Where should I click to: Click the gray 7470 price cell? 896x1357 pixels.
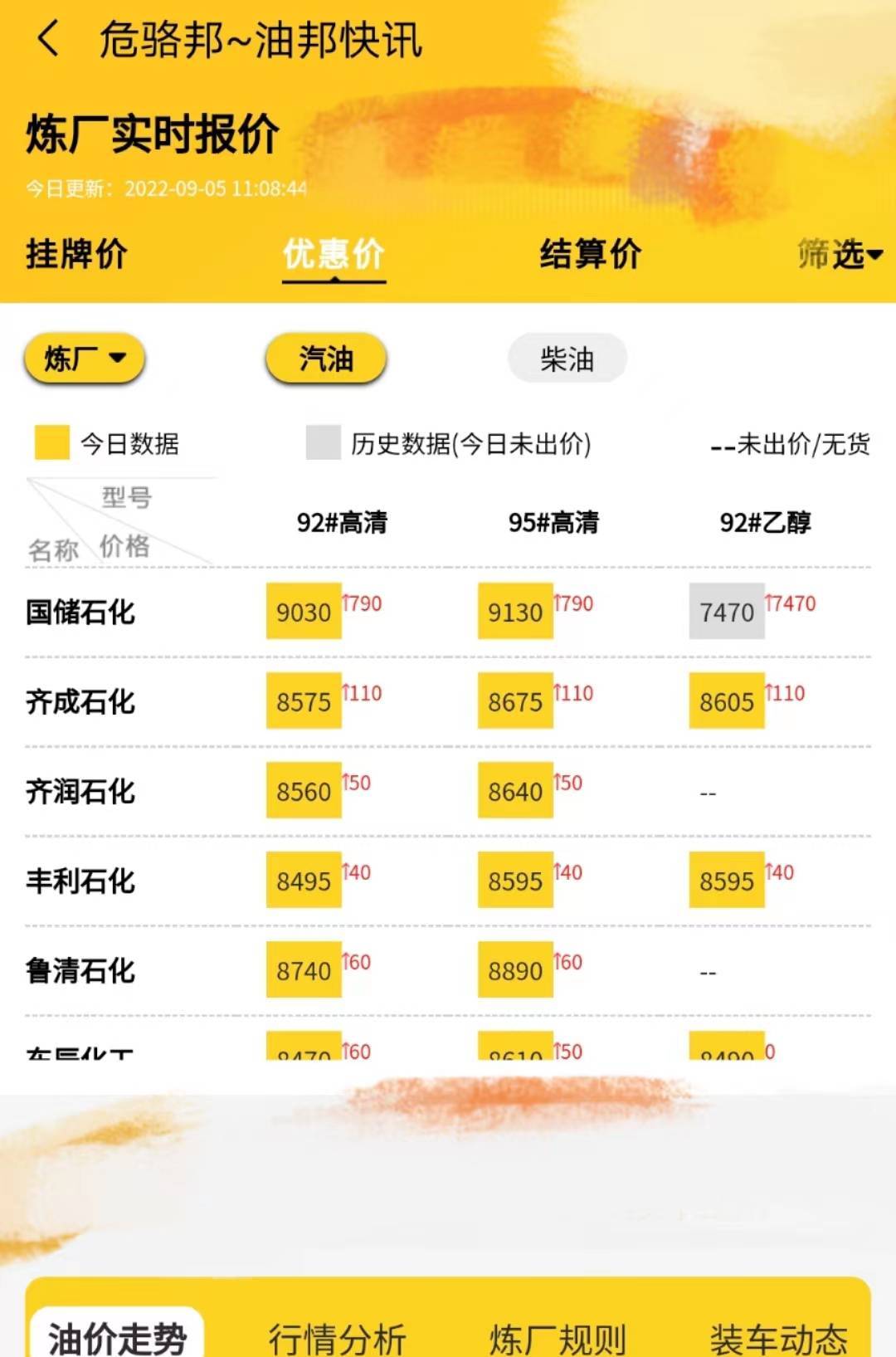point(728,613)
